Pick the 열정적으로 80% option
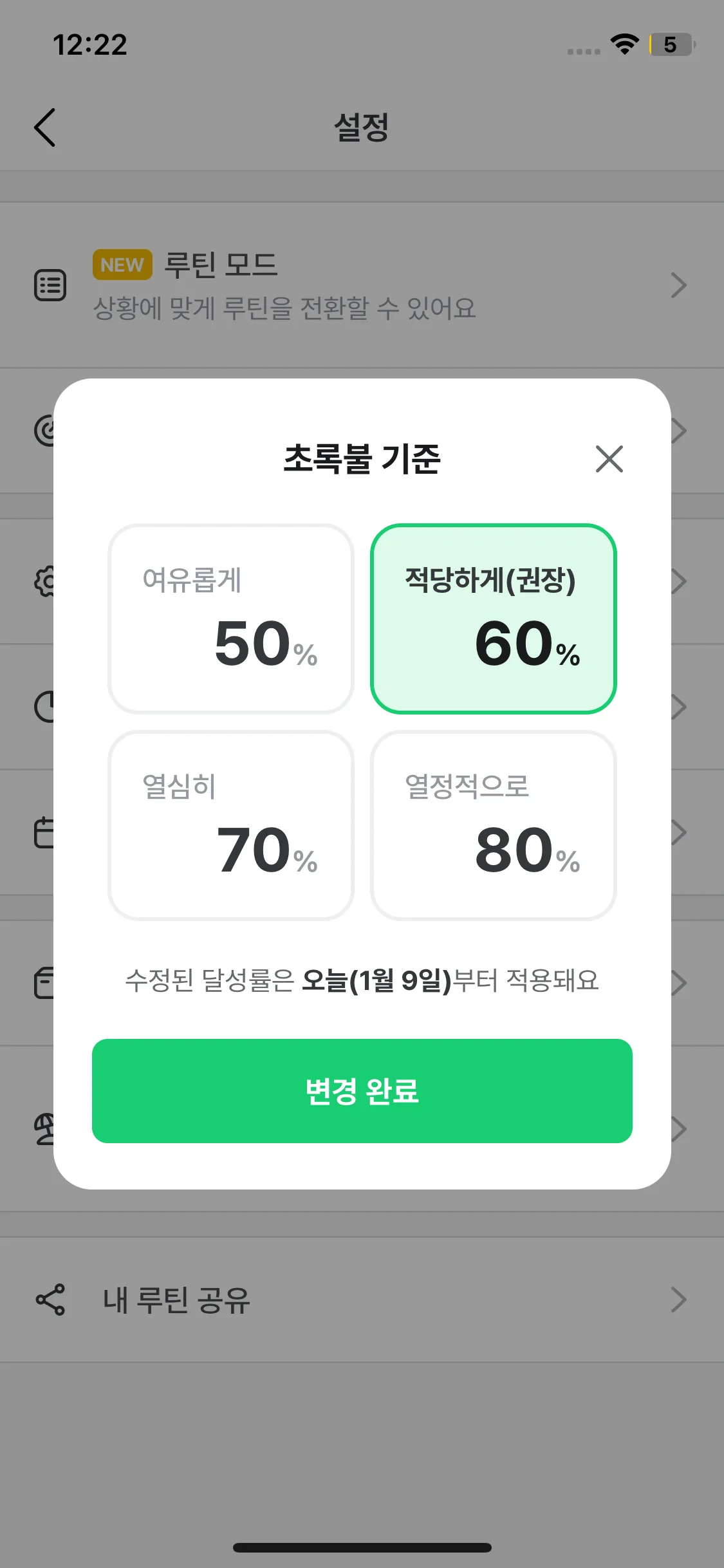 pyautogui.click(x=493, y=825)
